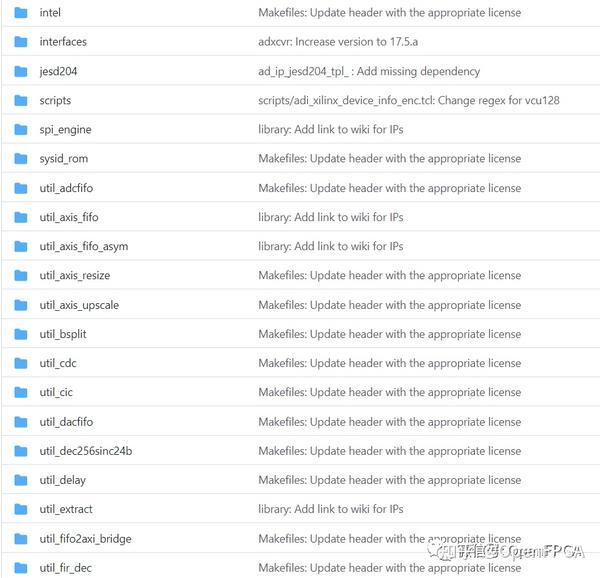The height and width of the screenshot is (578, 600).
Task: Open the util_extract folder
Action: pos(66,509)
